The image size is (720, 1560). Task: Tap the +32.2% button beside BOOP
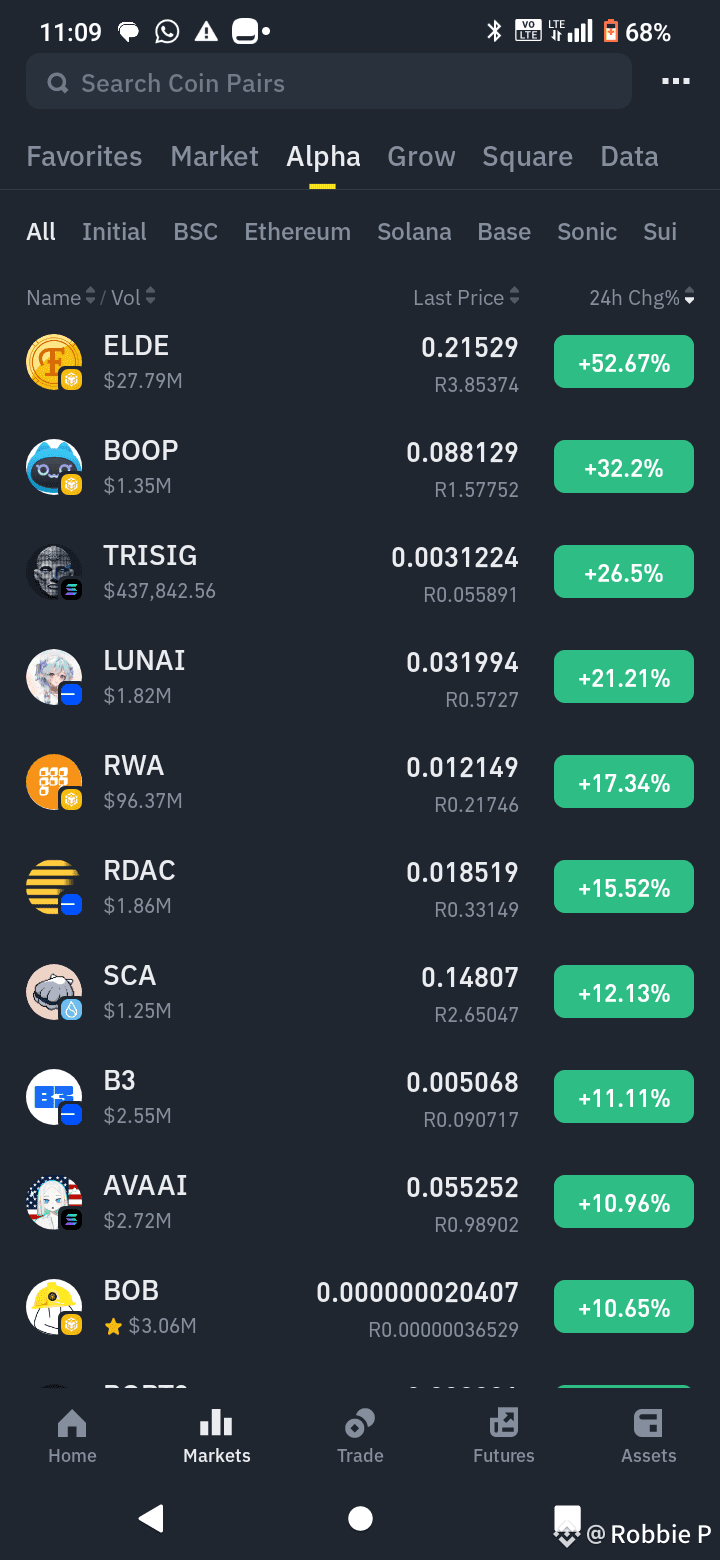click(623, 466)
